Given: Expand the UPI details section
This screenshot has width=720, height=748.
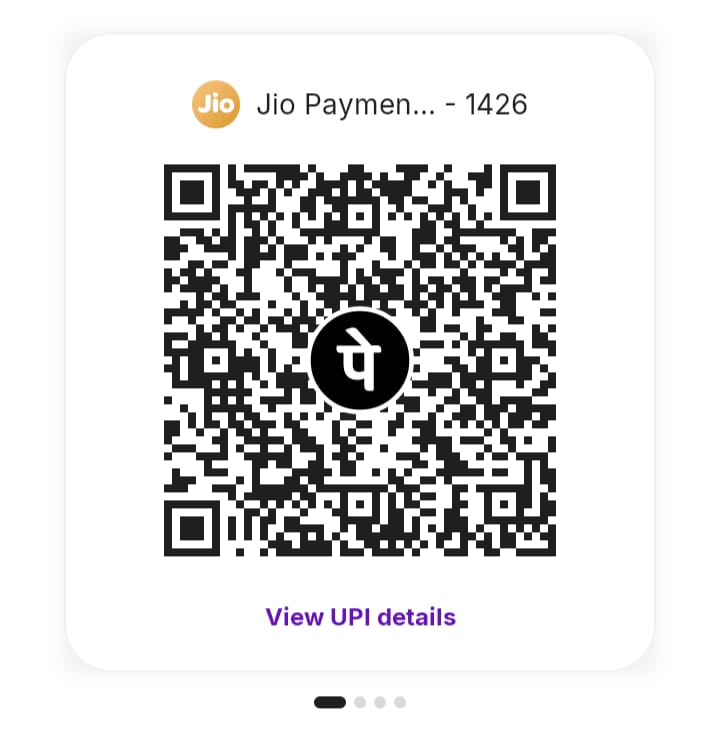Looking at the screenshot, I should click(x=359, y=616).
